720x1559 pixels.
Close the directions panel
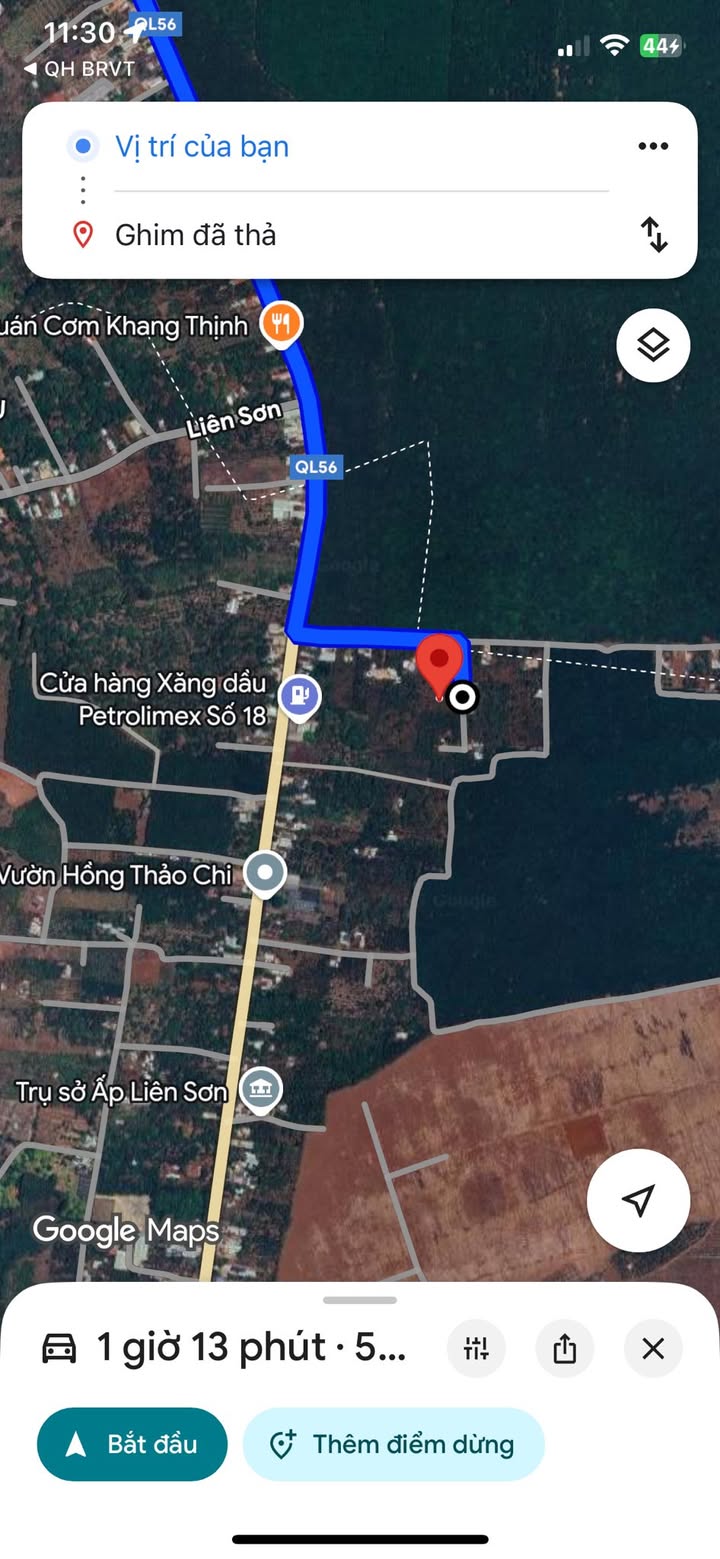653,1349
